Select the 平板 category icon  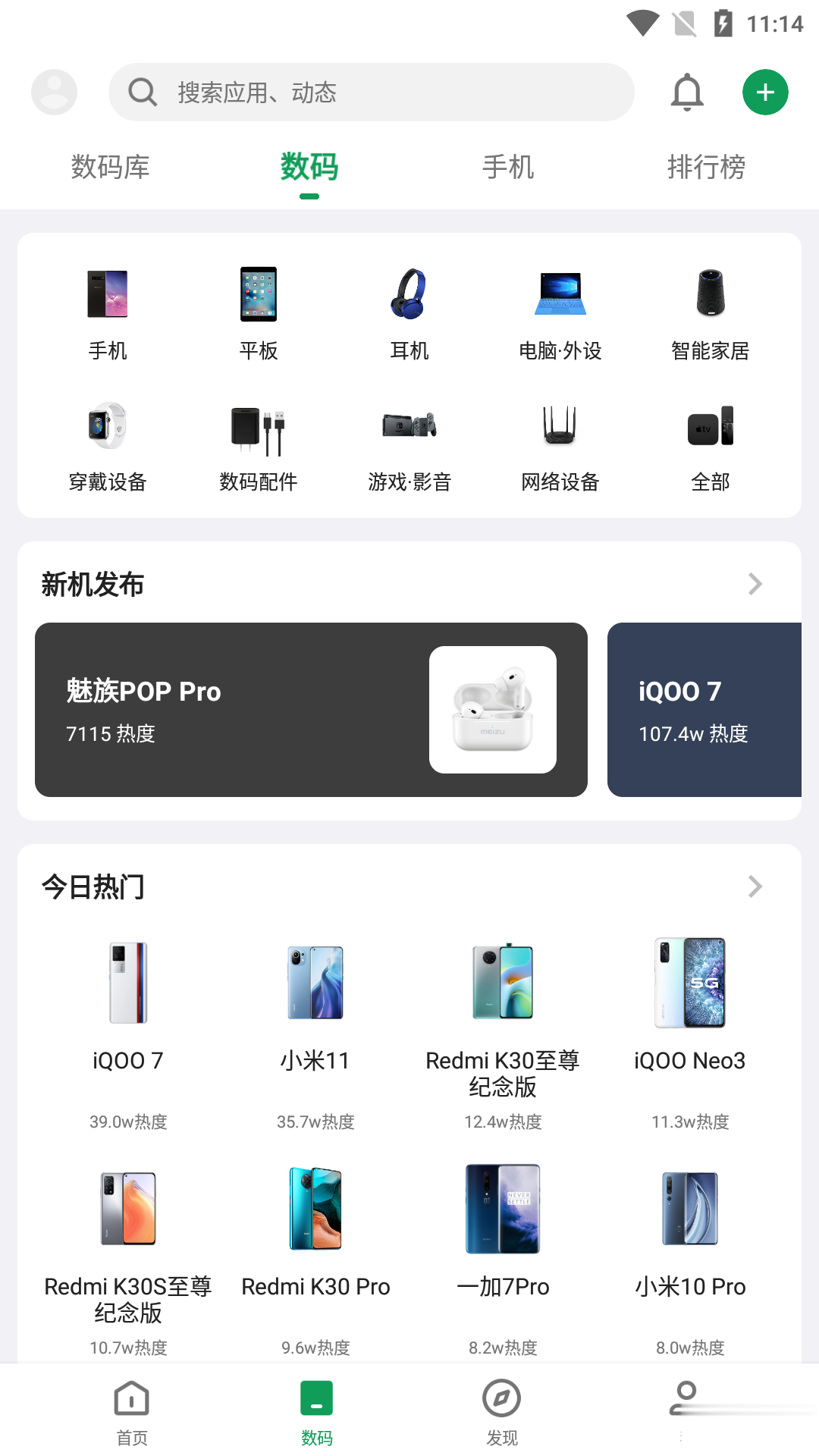258,294
